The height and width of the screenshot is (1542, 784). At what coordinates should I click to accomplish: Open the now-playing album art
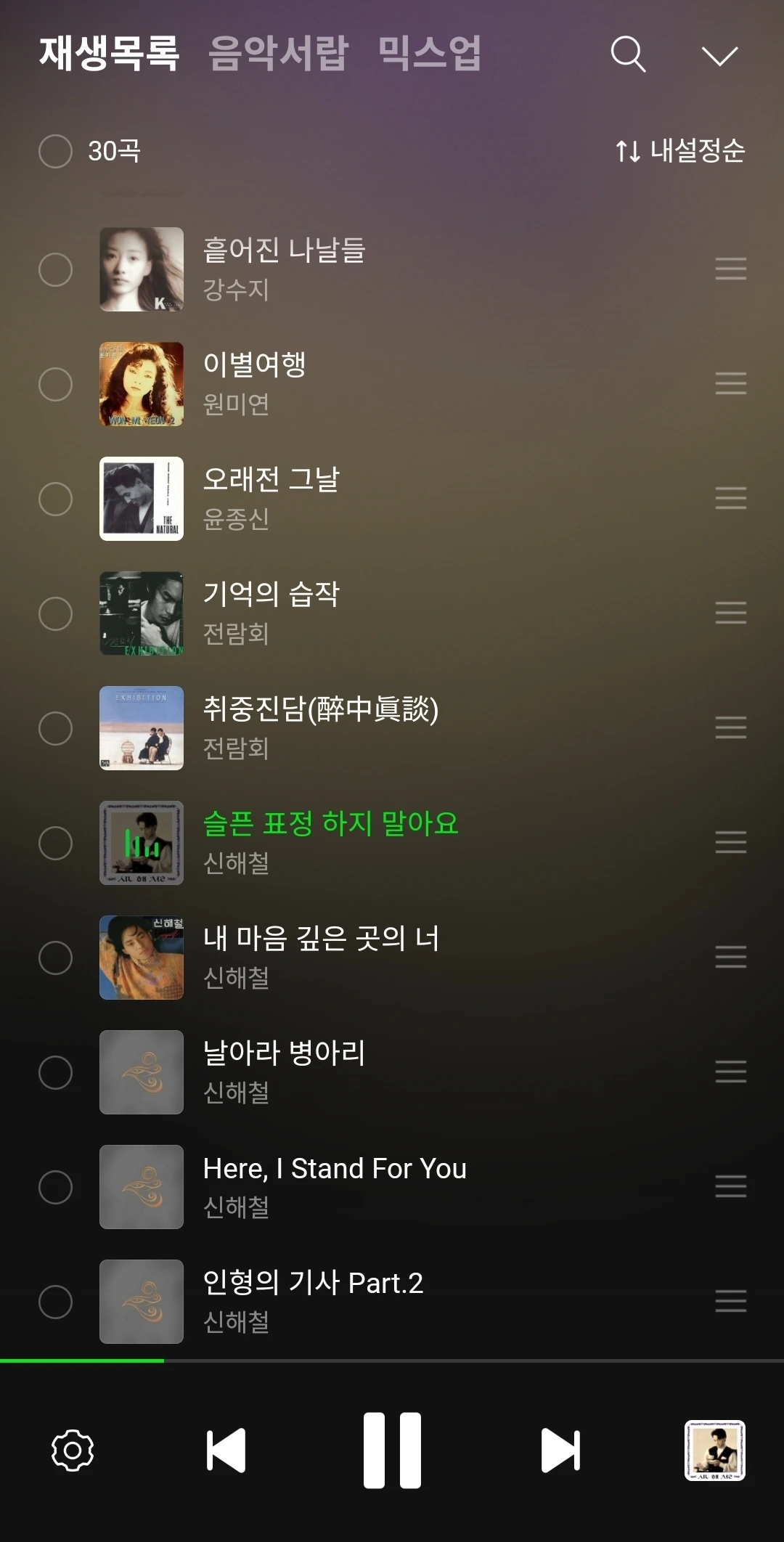point(714,1451)
